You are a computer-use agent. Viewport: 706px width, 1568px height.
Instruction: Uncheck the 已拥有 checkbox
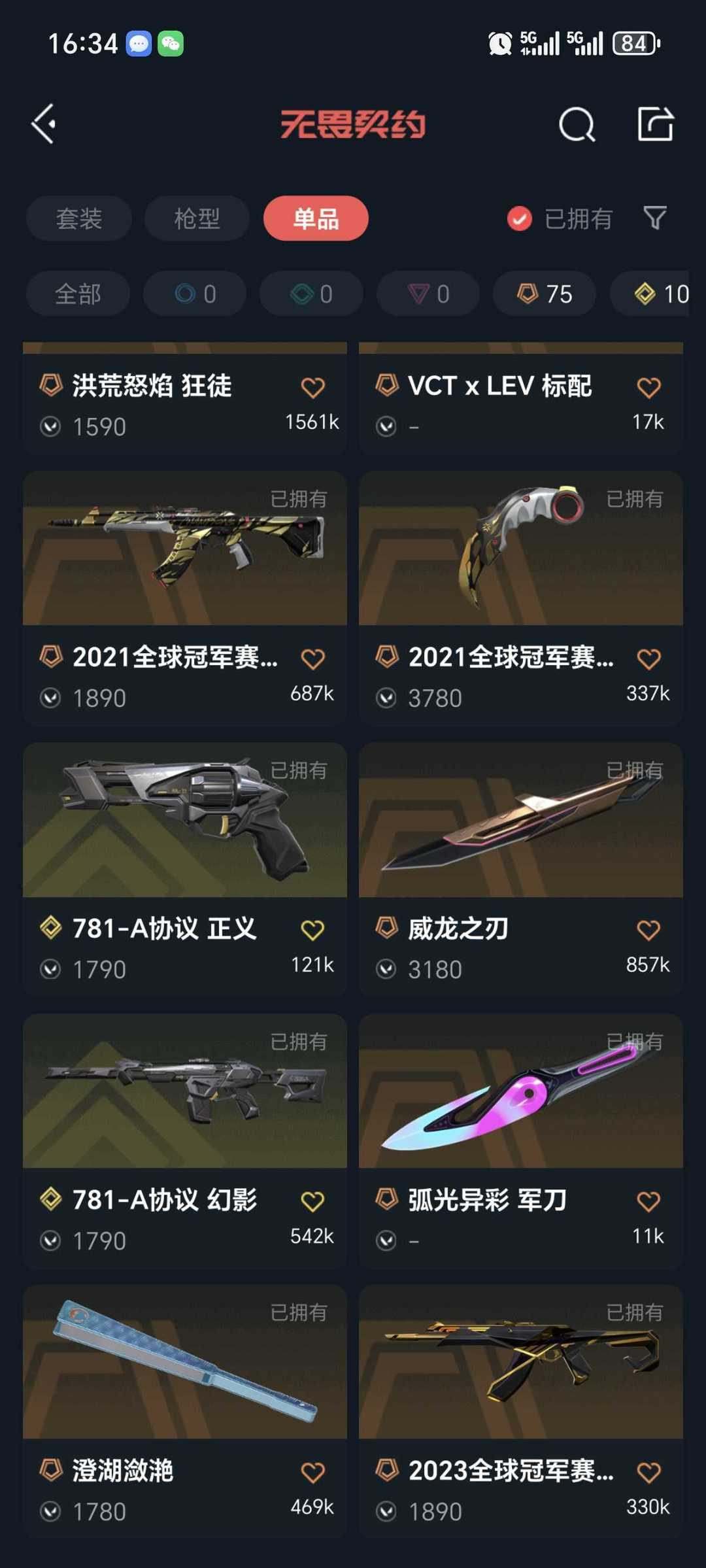[520, 218]
